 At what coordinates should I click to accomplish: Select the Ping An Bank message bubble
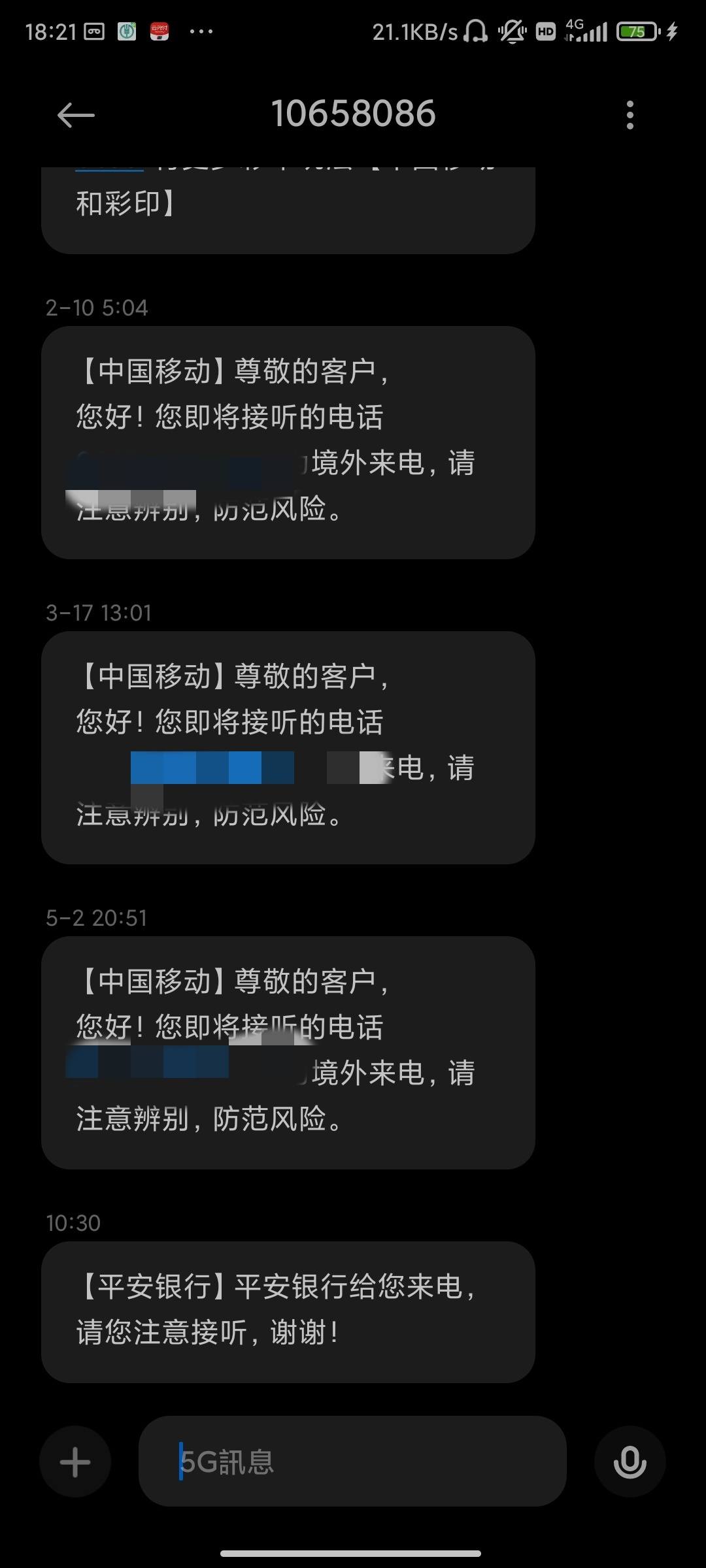click(x=288, y=1313)
